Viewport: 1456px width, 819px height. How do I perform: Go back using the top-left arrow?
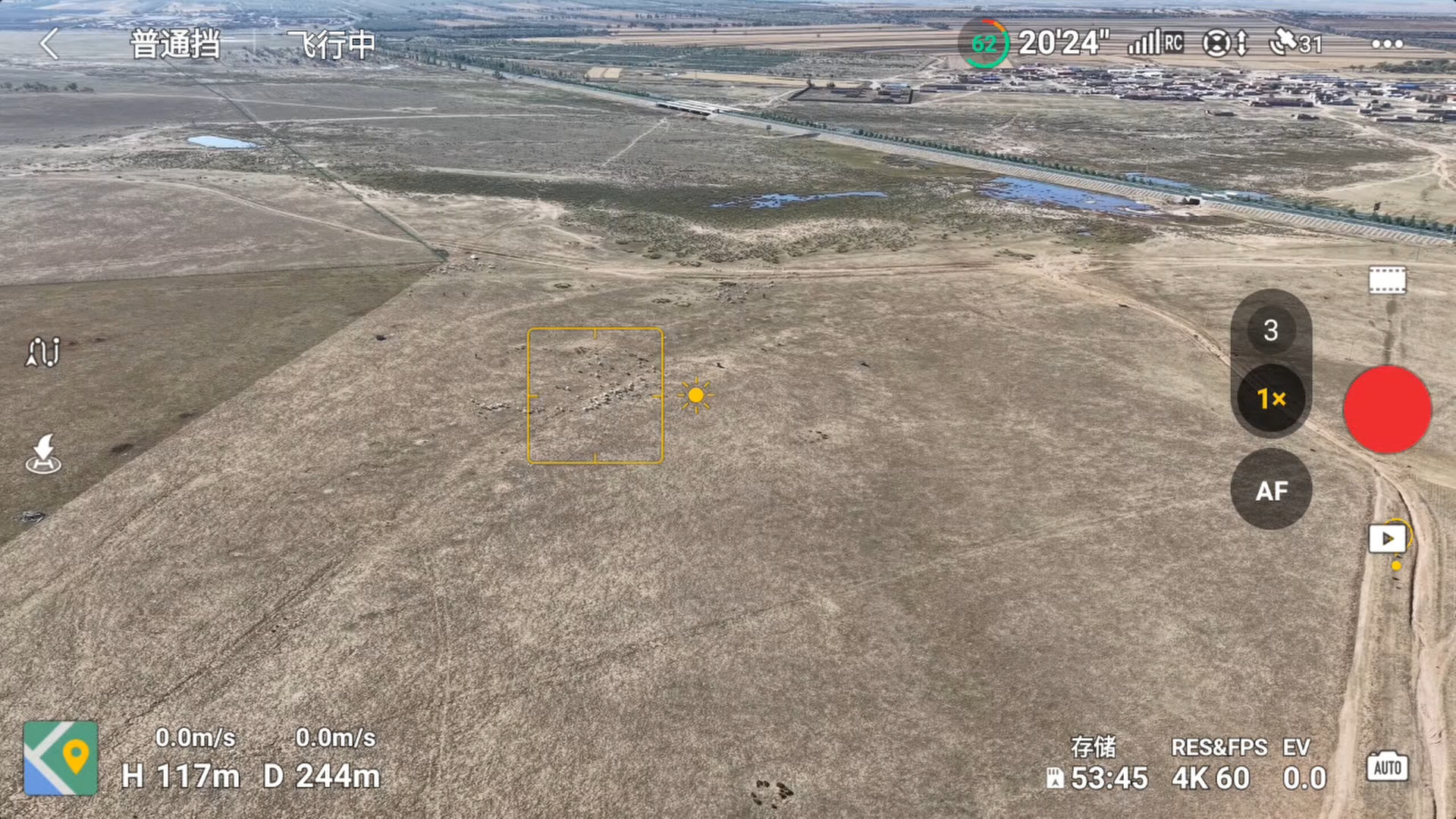[49, 44]
